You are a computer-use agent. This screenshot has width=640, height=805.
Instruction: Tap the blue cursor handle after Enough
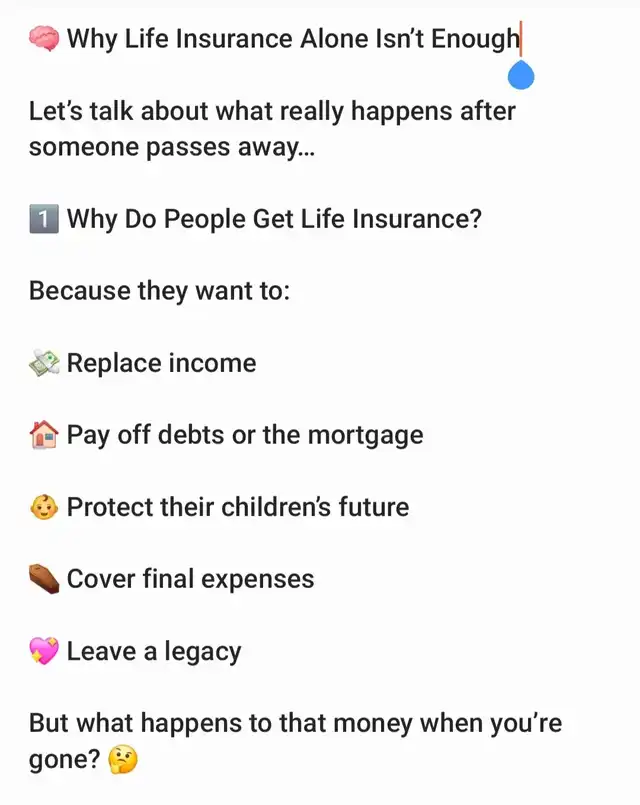coord(521,75)
